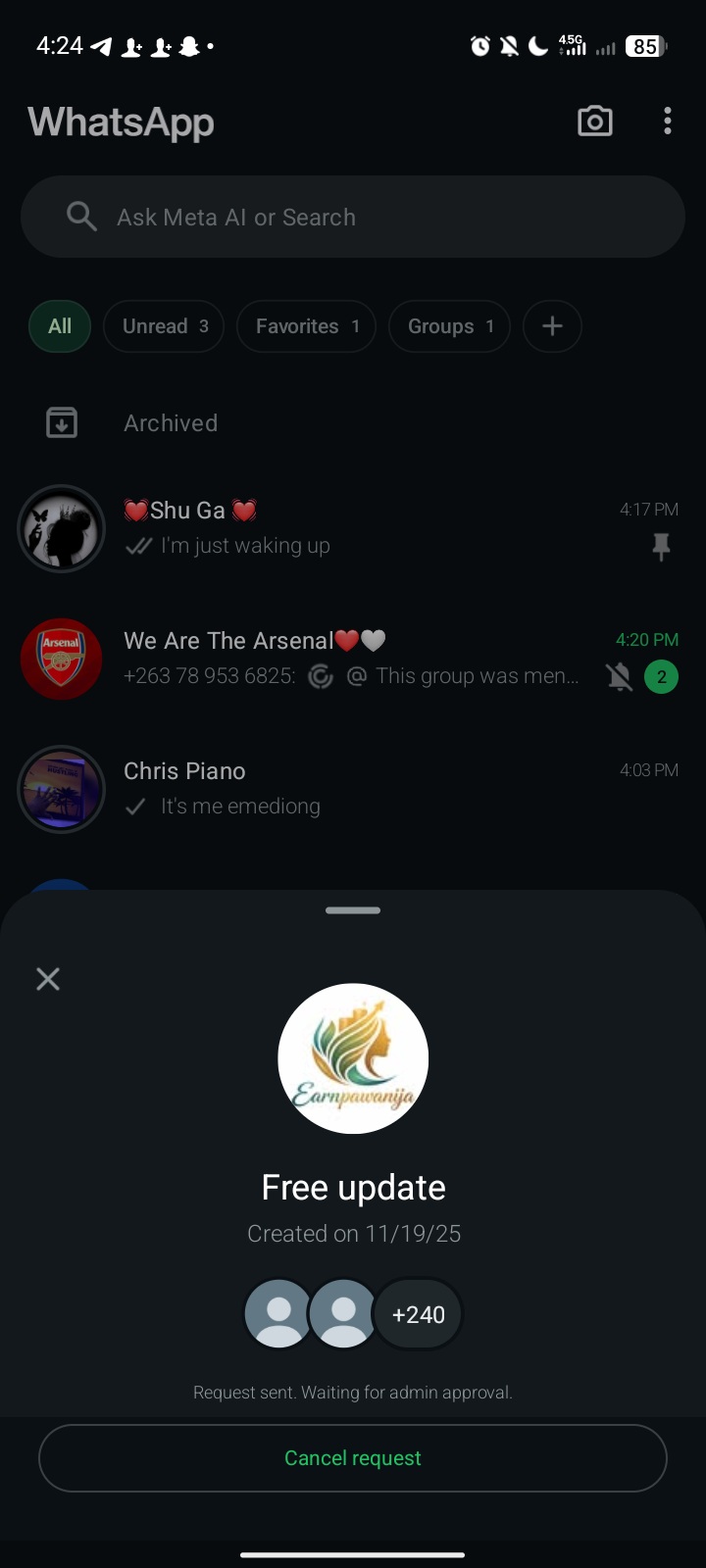Image resolution: width=706 pixels, height=1568 pixels.
Task: Select the All chats filter
Action: click(x=60, y=326)
